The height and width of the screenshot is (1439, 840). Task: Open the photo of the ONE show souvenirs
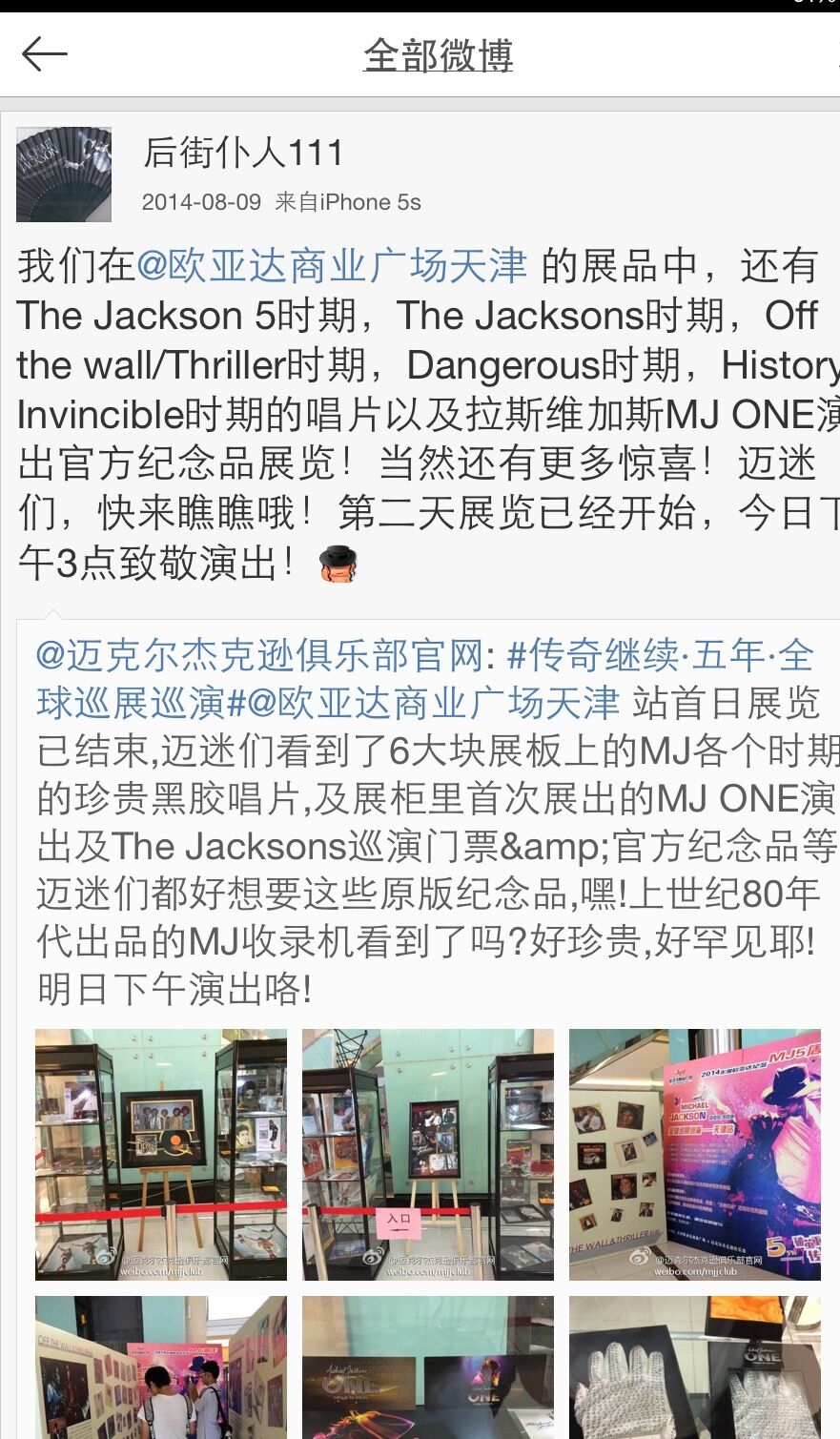pyautogui.click(x=428, y=1367)
